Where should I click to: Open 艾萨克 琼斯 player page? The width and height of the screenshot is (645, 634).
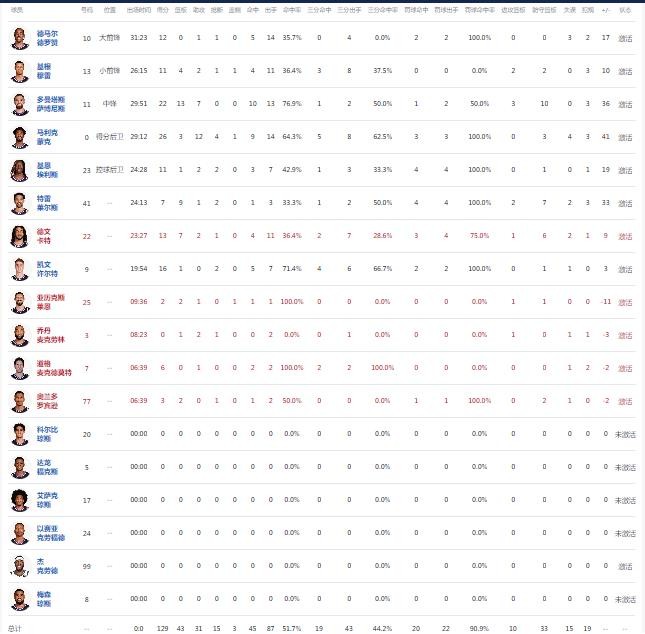click(x=46, y=500)
